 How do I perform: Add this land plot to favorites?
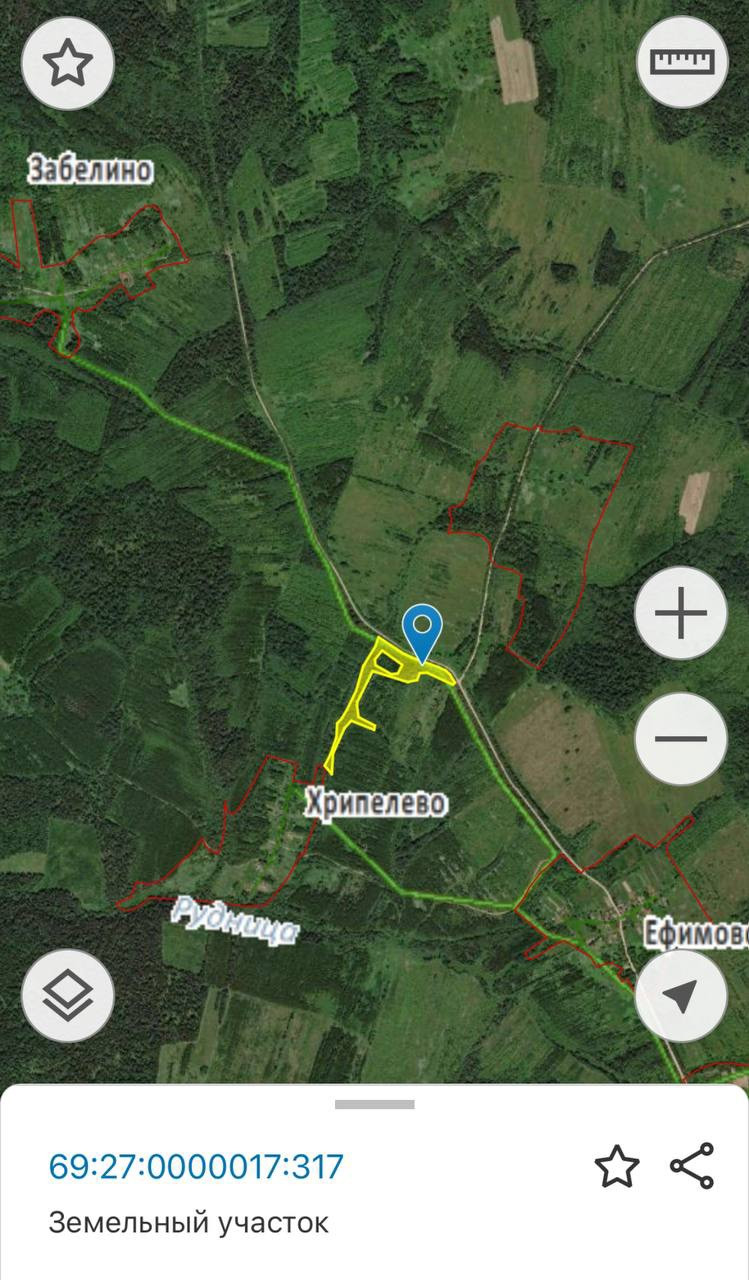[x=616, y=1166]
